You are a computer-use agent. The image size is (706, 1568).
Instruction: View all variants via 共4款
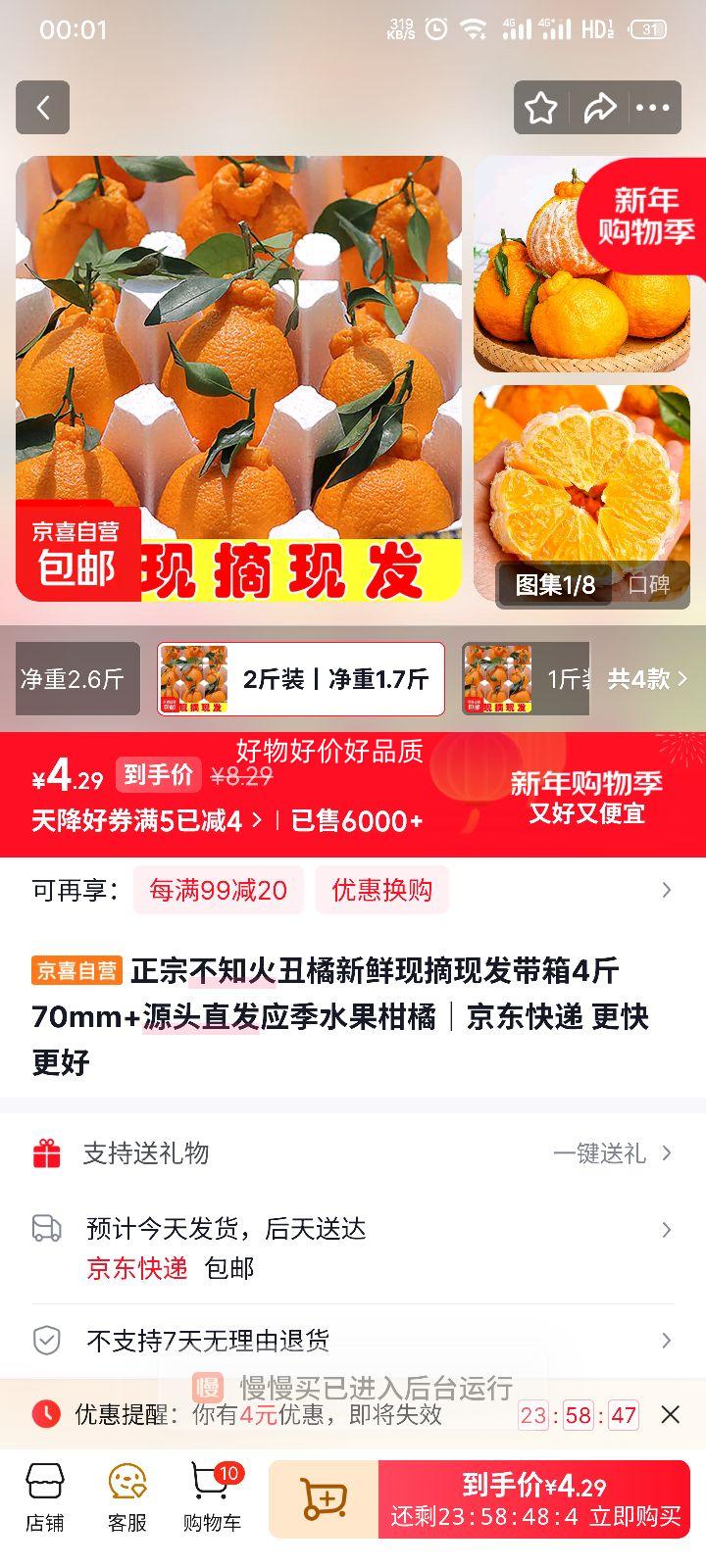point(647,678)
